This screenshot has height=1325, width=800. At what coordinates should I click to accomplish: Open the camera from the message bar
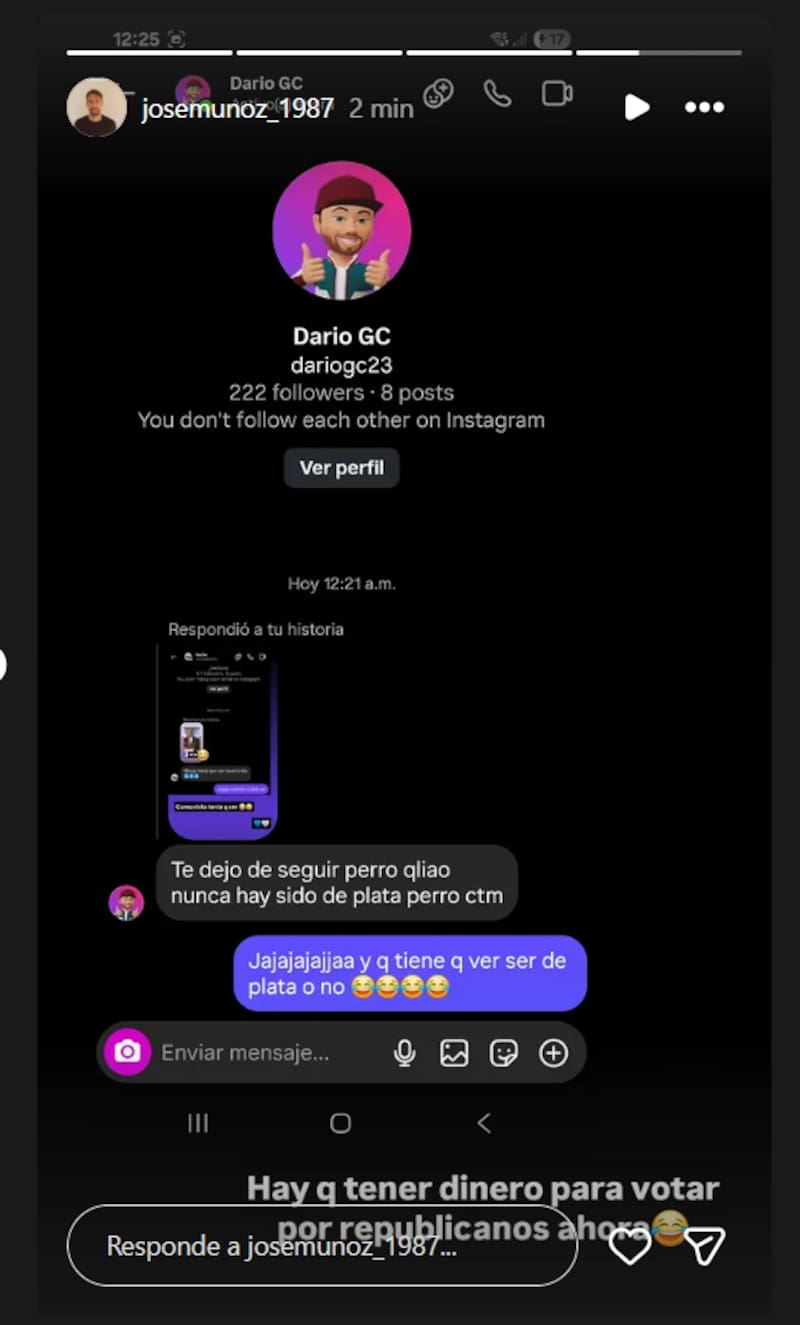(126, 1052)
